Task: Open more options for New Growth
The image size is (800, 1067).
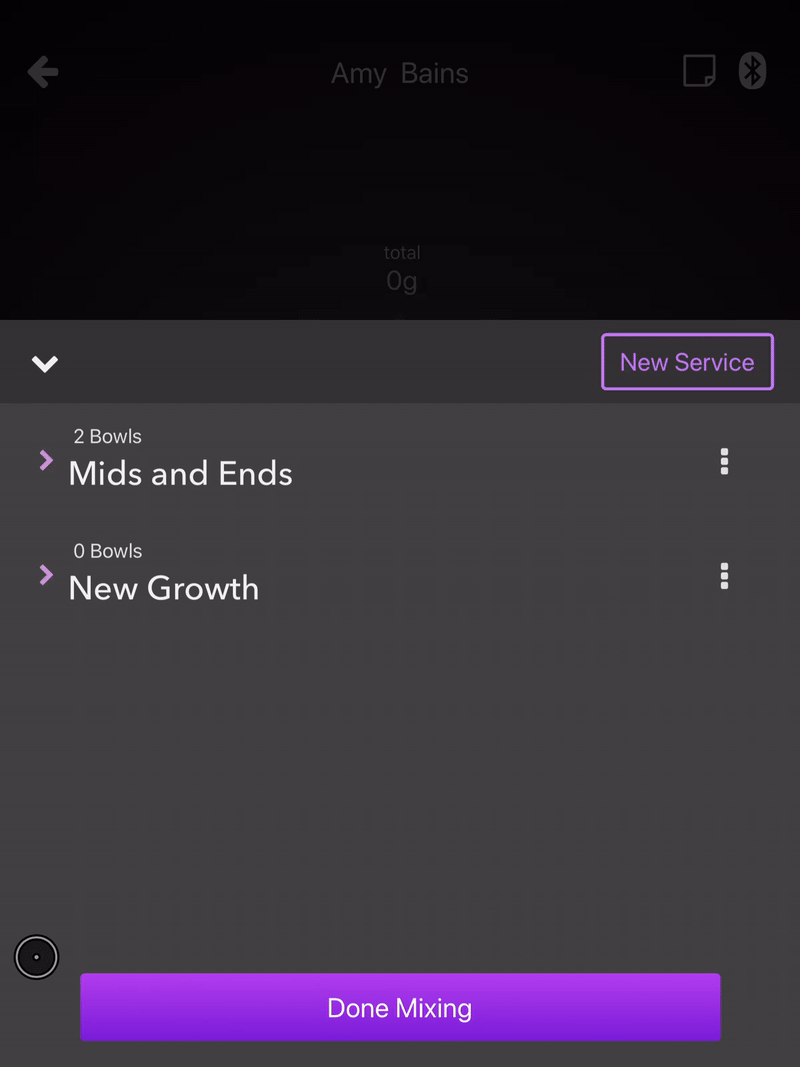Action: point(724,576)
